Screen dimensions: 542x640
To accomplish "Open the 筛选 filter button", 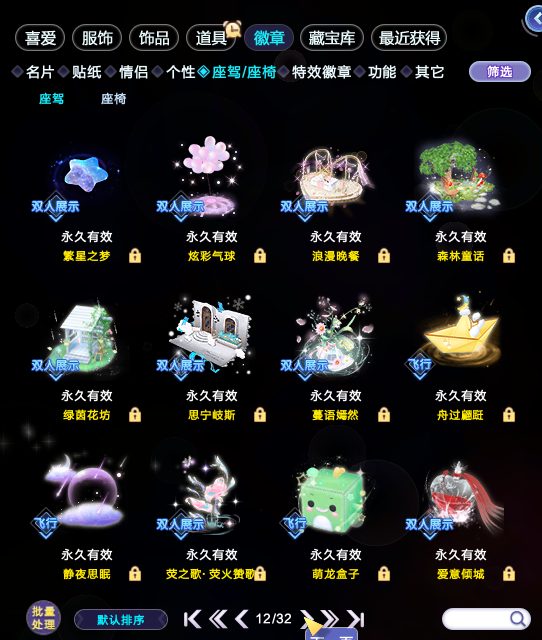I will (500, 72).
